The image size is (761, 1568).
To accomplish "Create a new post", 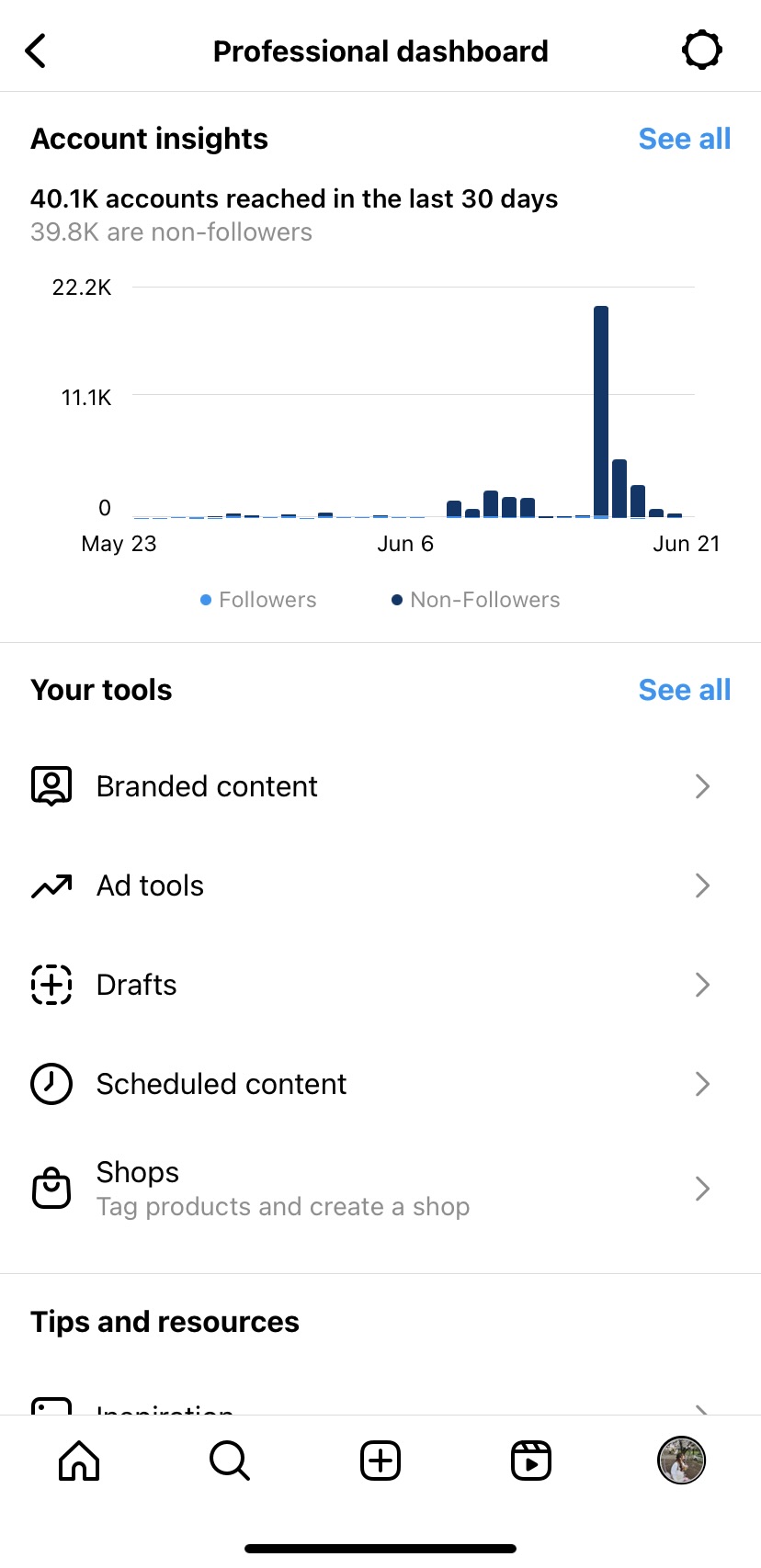I will coord(380,1461).
